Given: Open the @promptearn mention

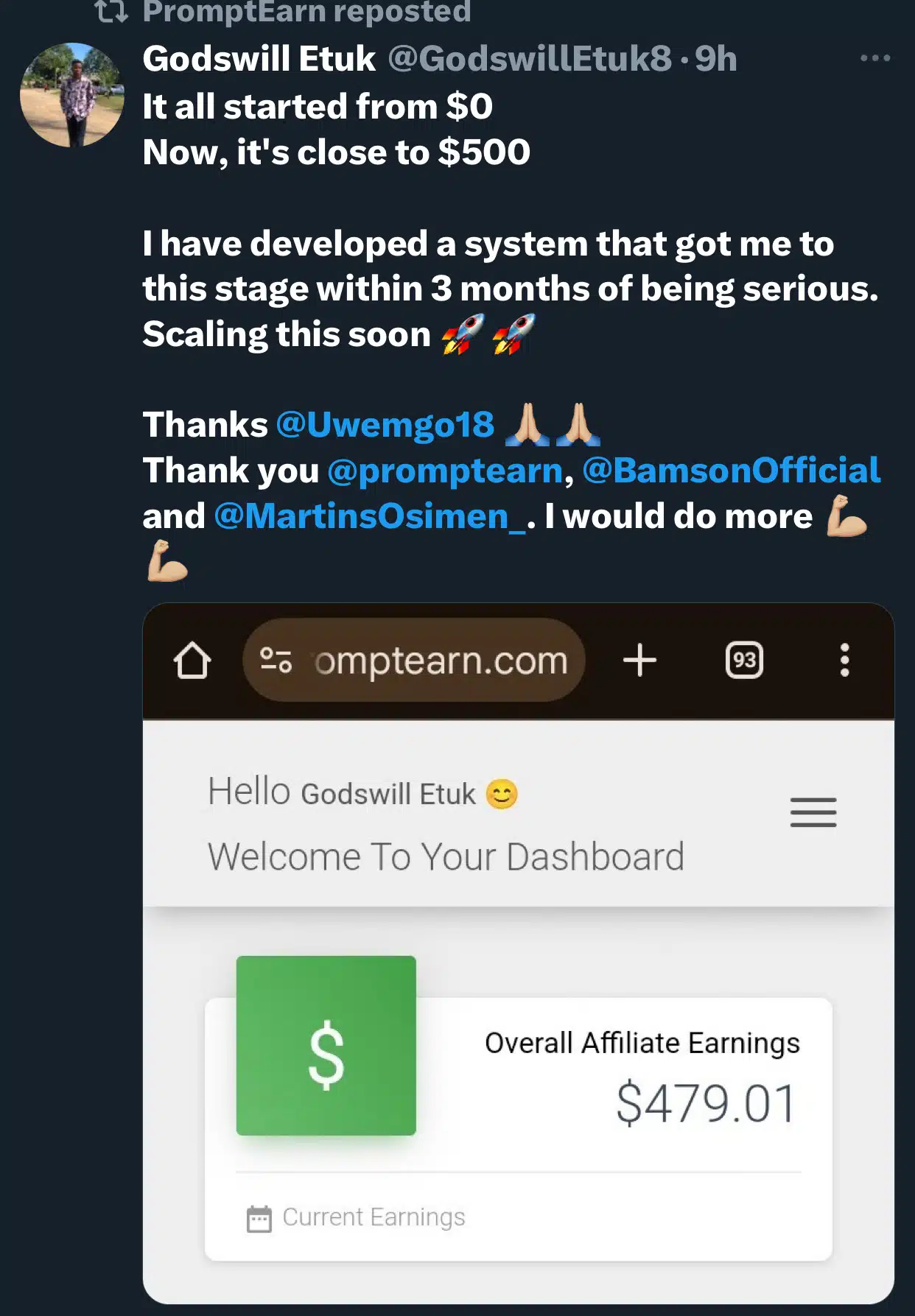Looking at the screenshot, I should coord(445,471).
